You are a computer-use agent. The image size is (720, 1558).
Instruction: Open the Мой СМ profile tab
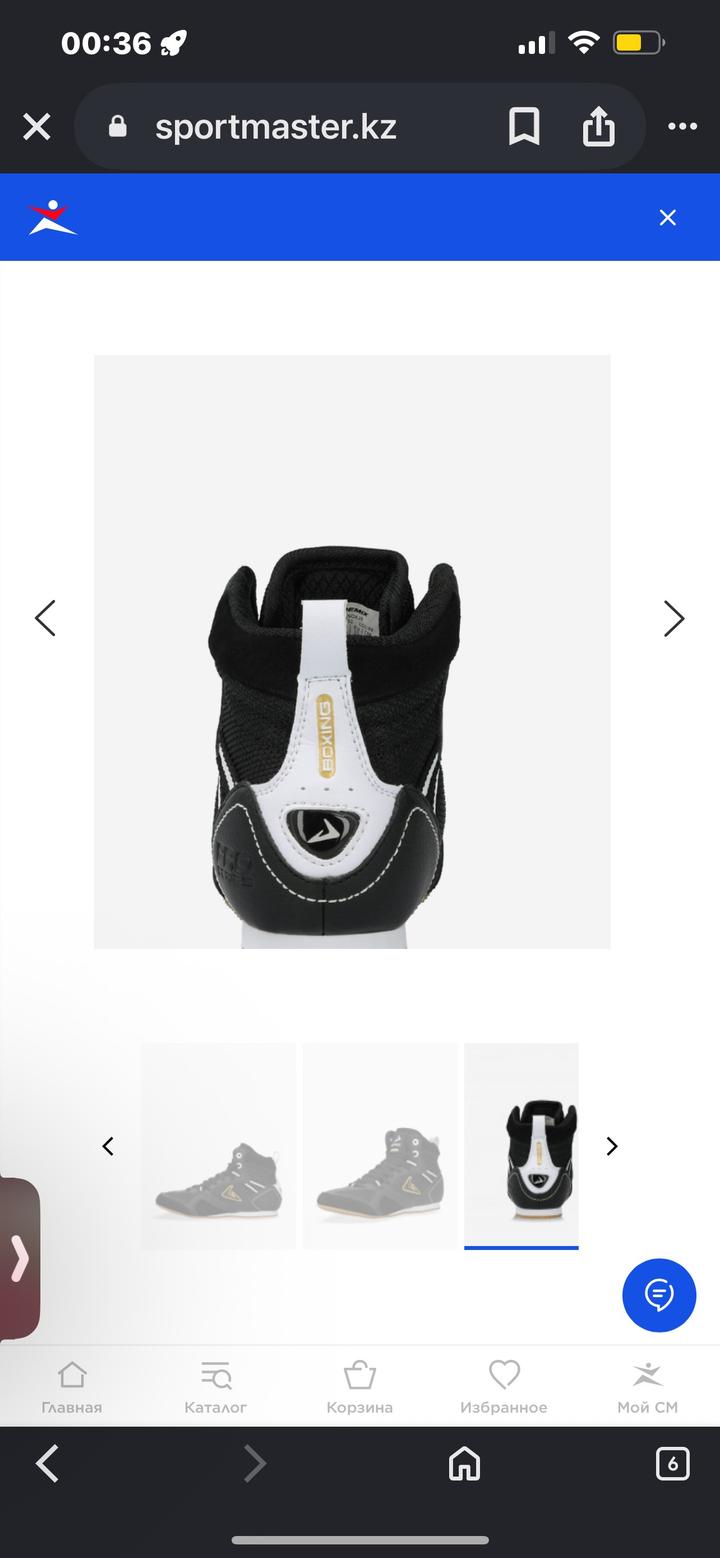(x=648, y=1387)
